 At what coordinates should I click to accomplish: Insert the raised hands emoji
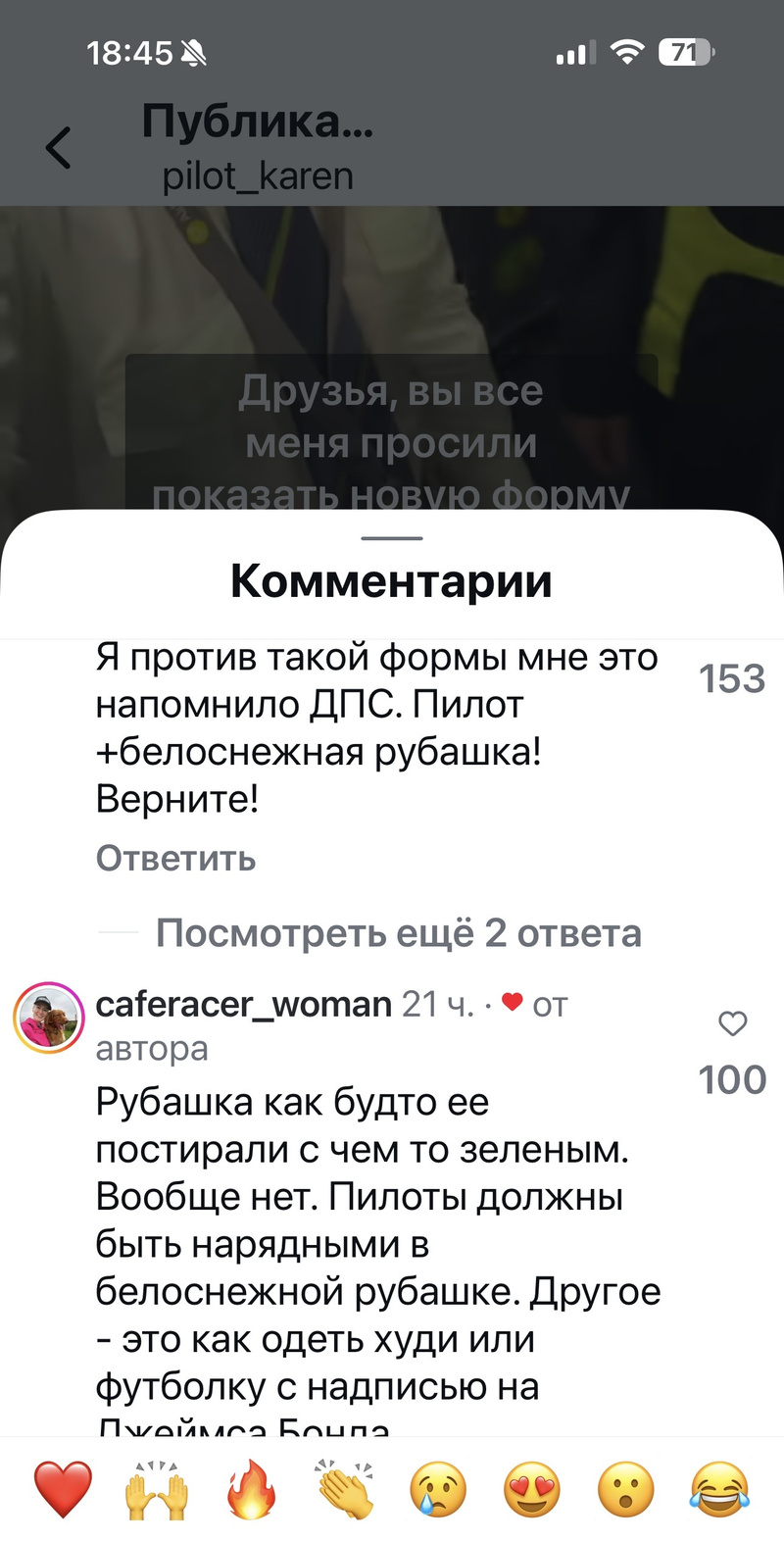pyautogui.click(x=157, y=1489)
